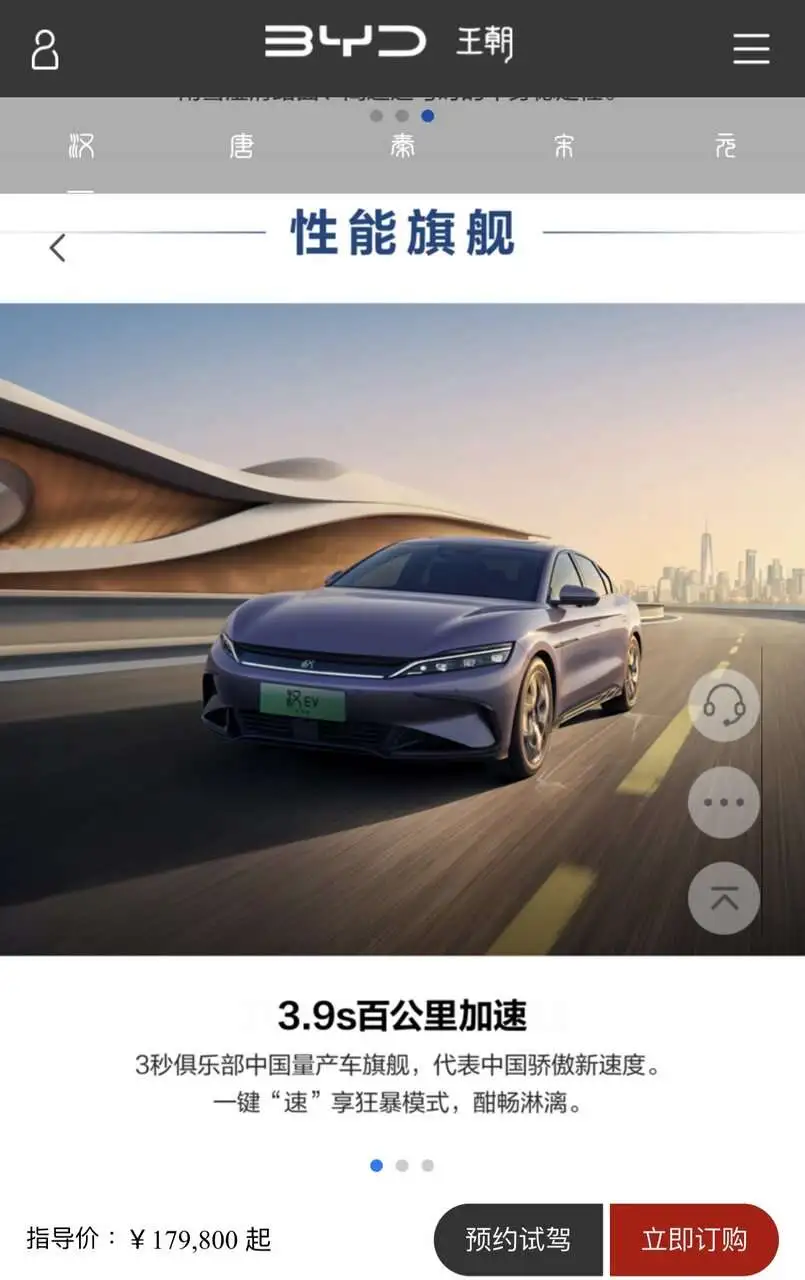Switch to the 唐 model tab

241,147
